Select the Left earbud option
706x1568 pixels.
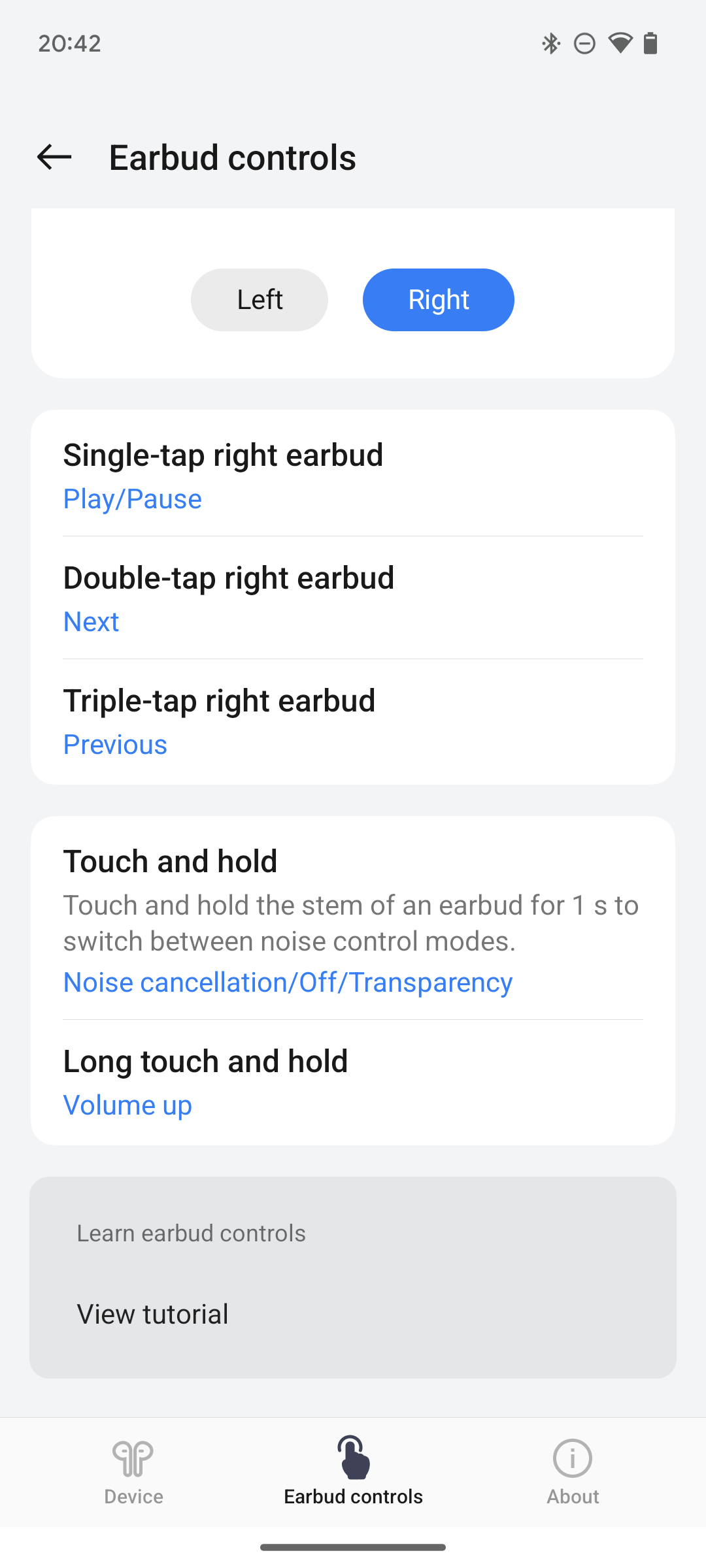click(260, 300)
